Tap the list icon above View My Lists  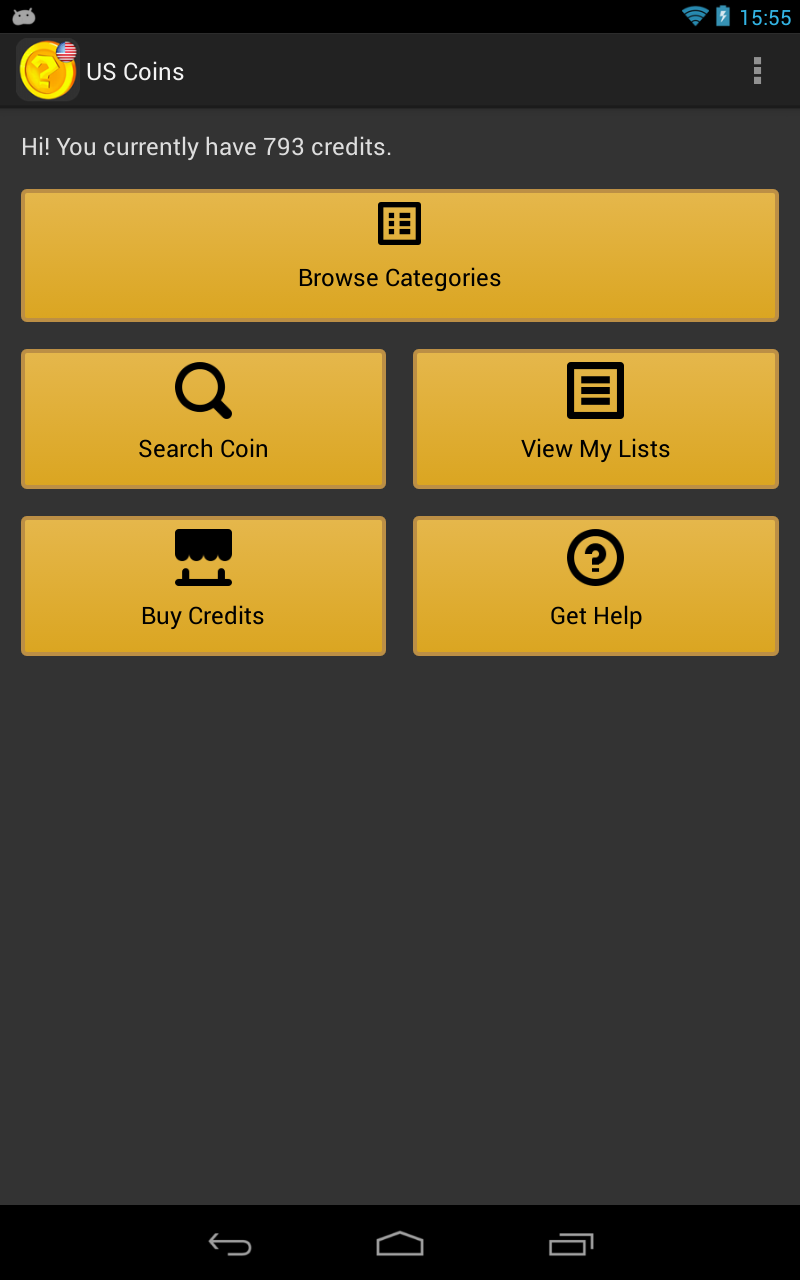coord(595,389)
